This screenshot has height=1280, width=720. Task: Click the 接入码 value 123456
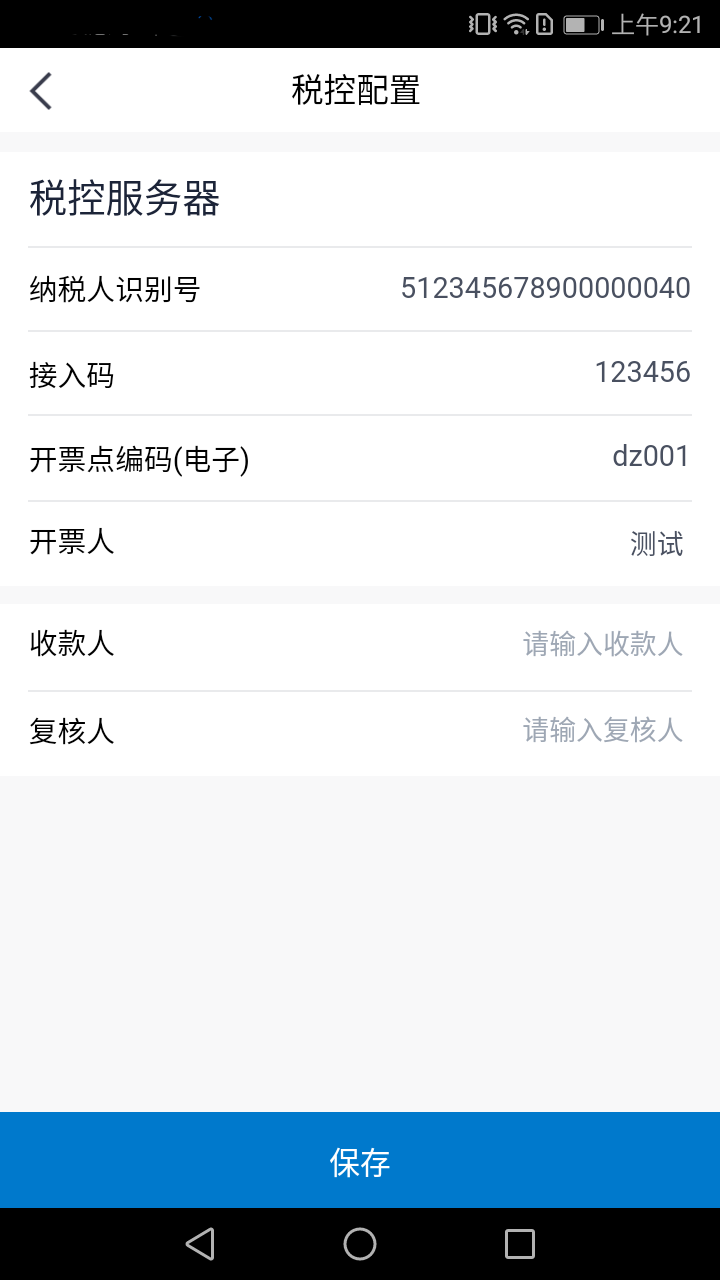coord(644,372)
